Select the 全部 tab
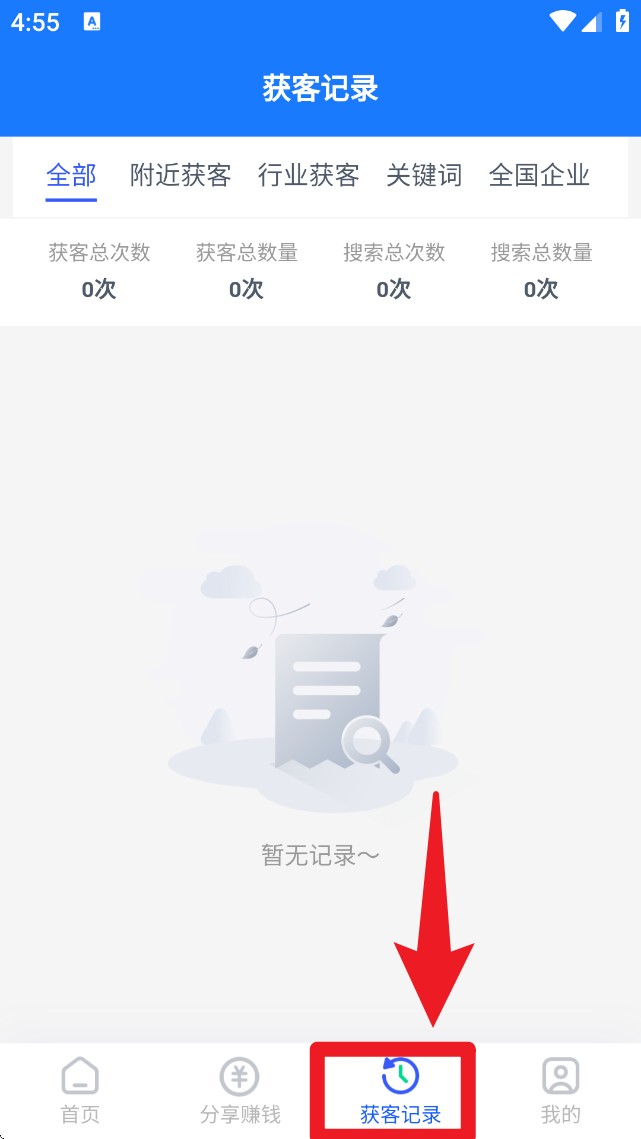641x1139 pixels. click(71, 176)
